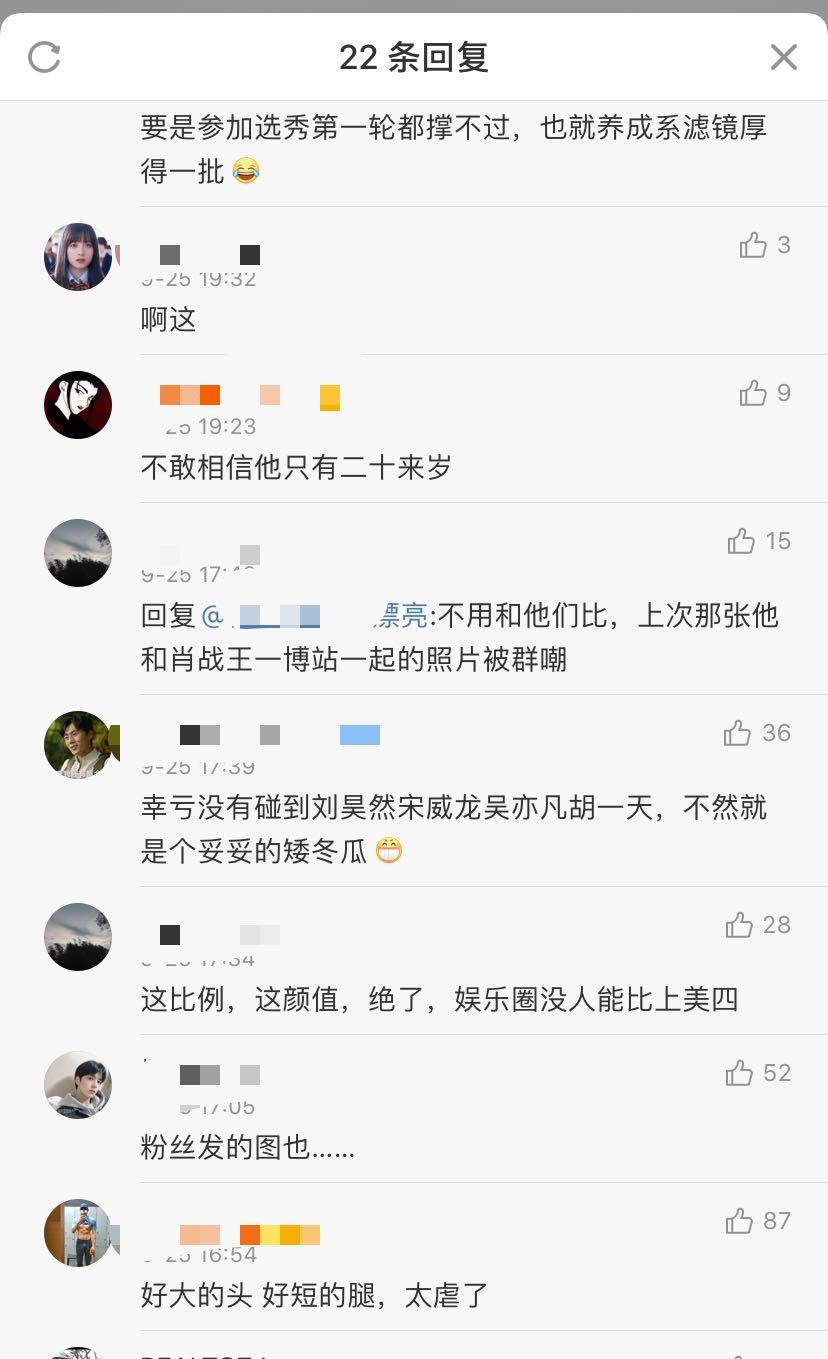Open avatar of "不敢相信他只有二十来岁" commenter
This screenshot has height=1359, width=828.
78,405
